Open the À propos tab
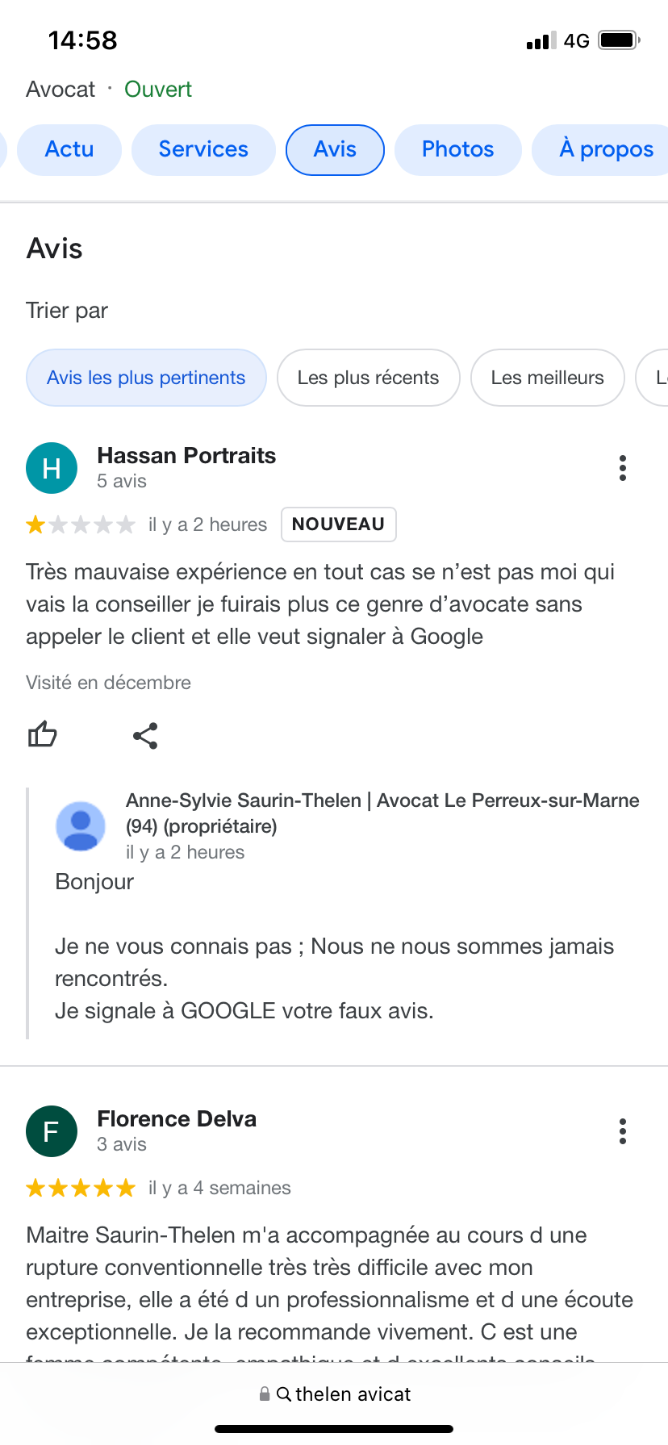The image size is (668, 1445). tap(605, 150)
